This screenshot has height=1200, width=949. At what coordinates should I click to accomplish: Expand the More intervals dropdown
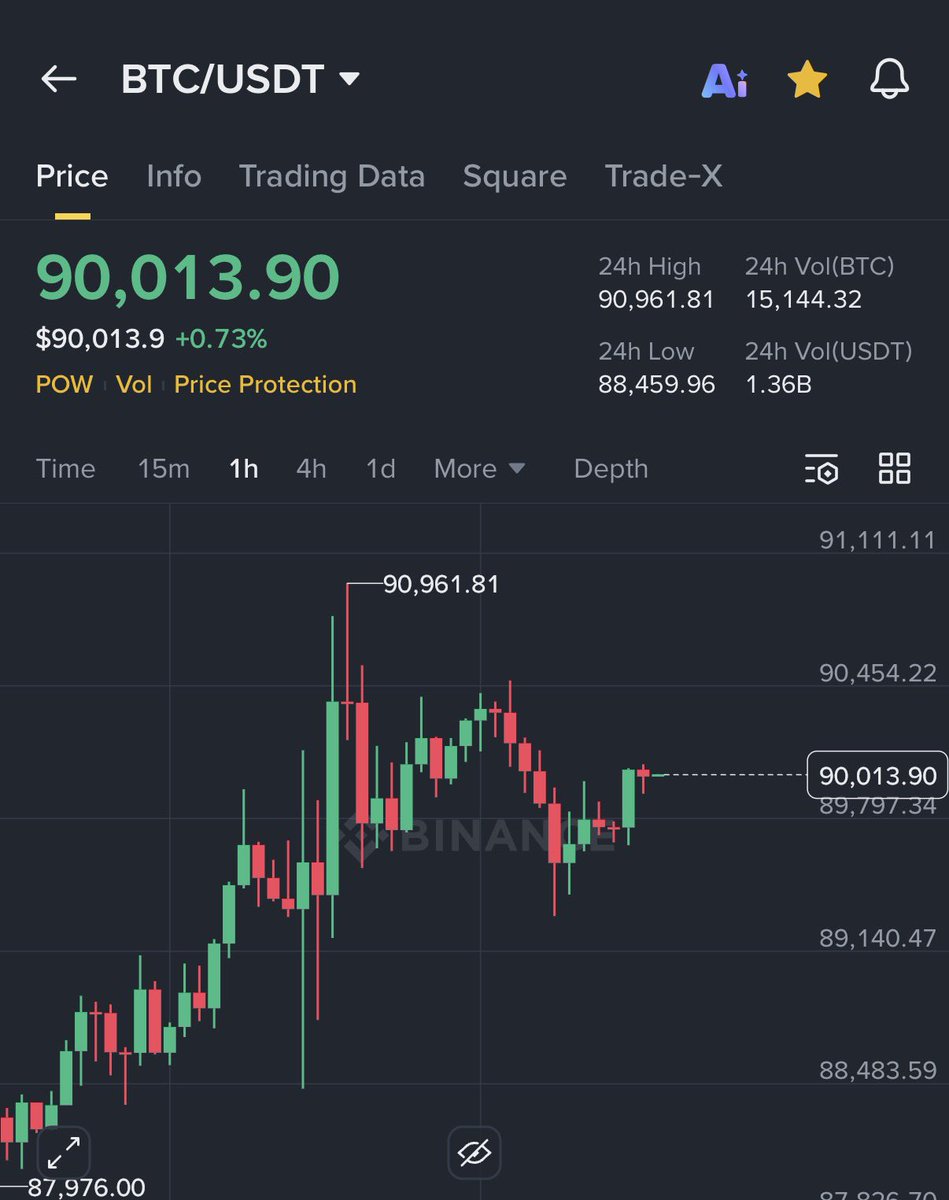[479, 468]
